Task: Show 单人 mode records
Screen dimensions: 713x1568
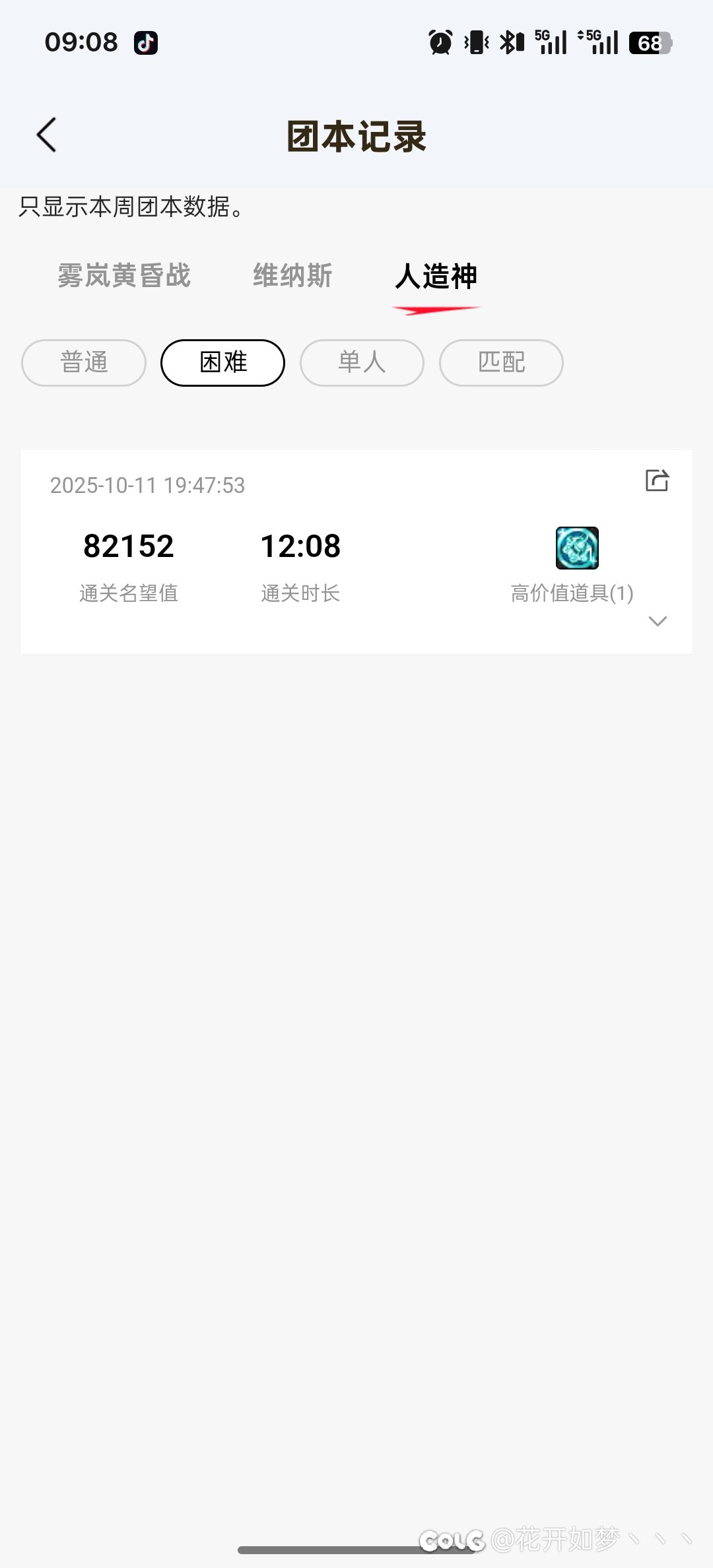Action: point(362,362)
